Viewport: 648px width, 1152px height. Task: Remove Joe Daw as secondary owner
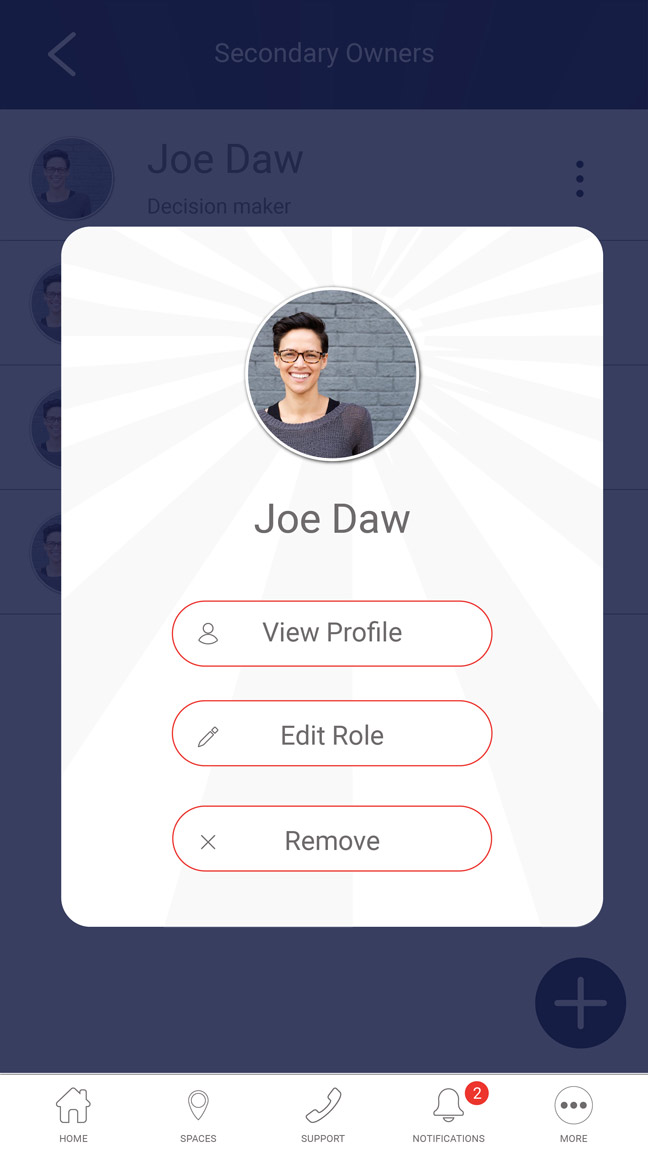click(x=331, y=840)
